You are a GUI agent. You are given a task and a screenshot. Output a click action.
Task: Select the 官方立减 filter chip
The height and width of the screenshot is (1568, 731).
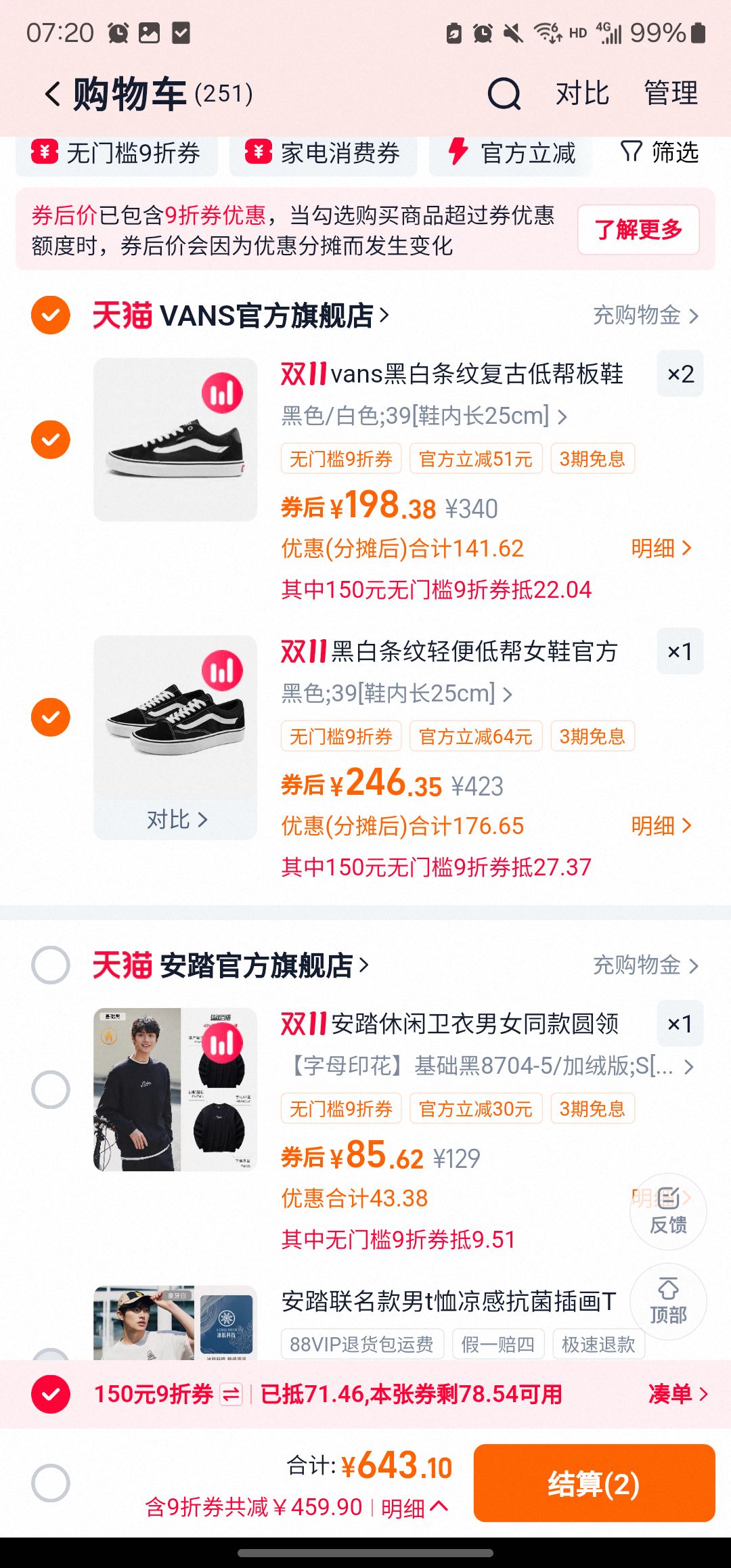511,153
